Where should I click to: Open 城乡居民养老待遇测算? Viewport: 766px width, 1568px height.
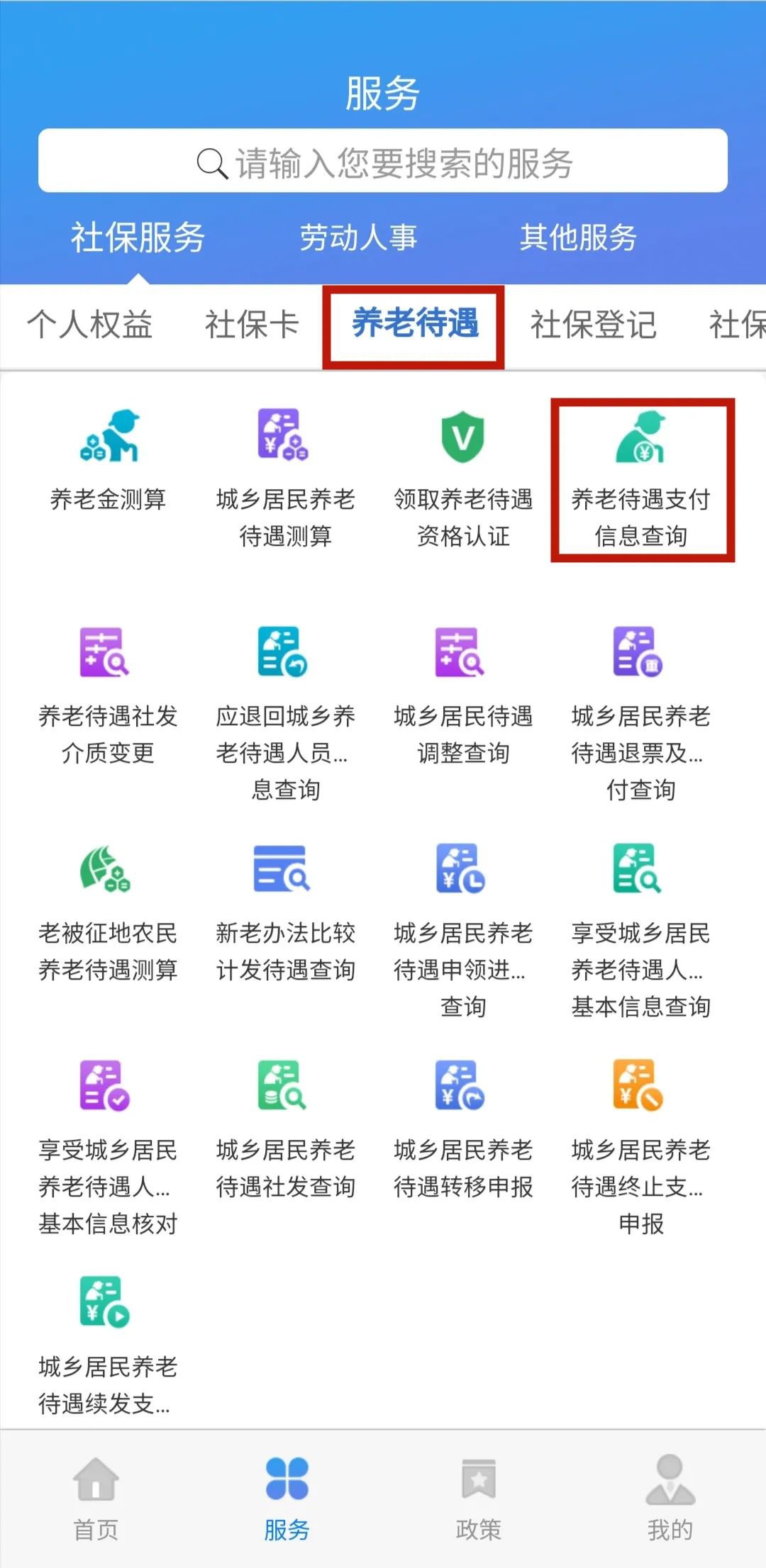click(x=285, y=475)
